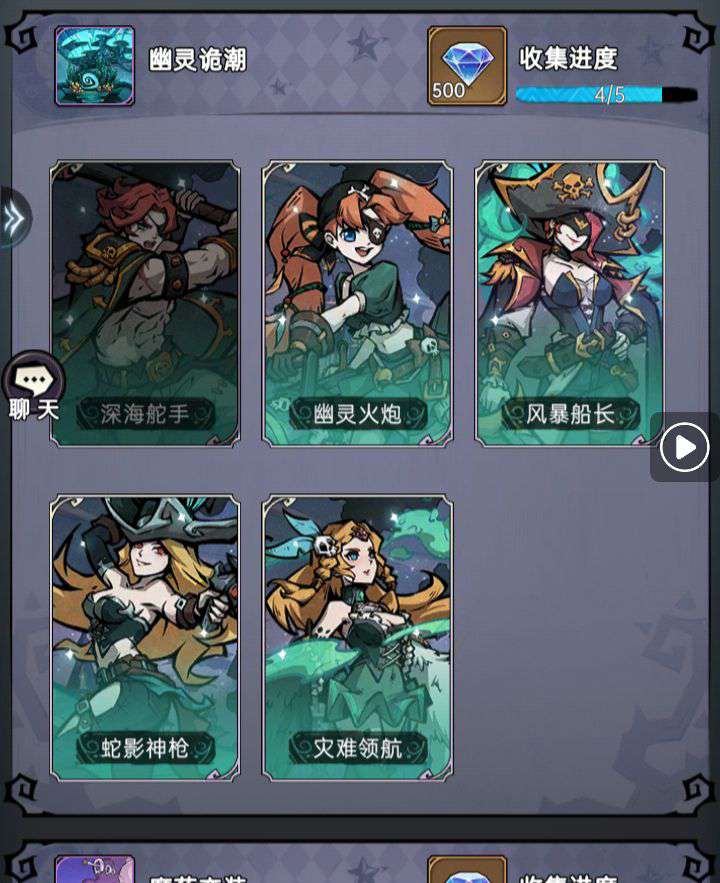Tap the 500 diamond reward icon
This screenshot has height=883, width=720.
click(466, 66)
